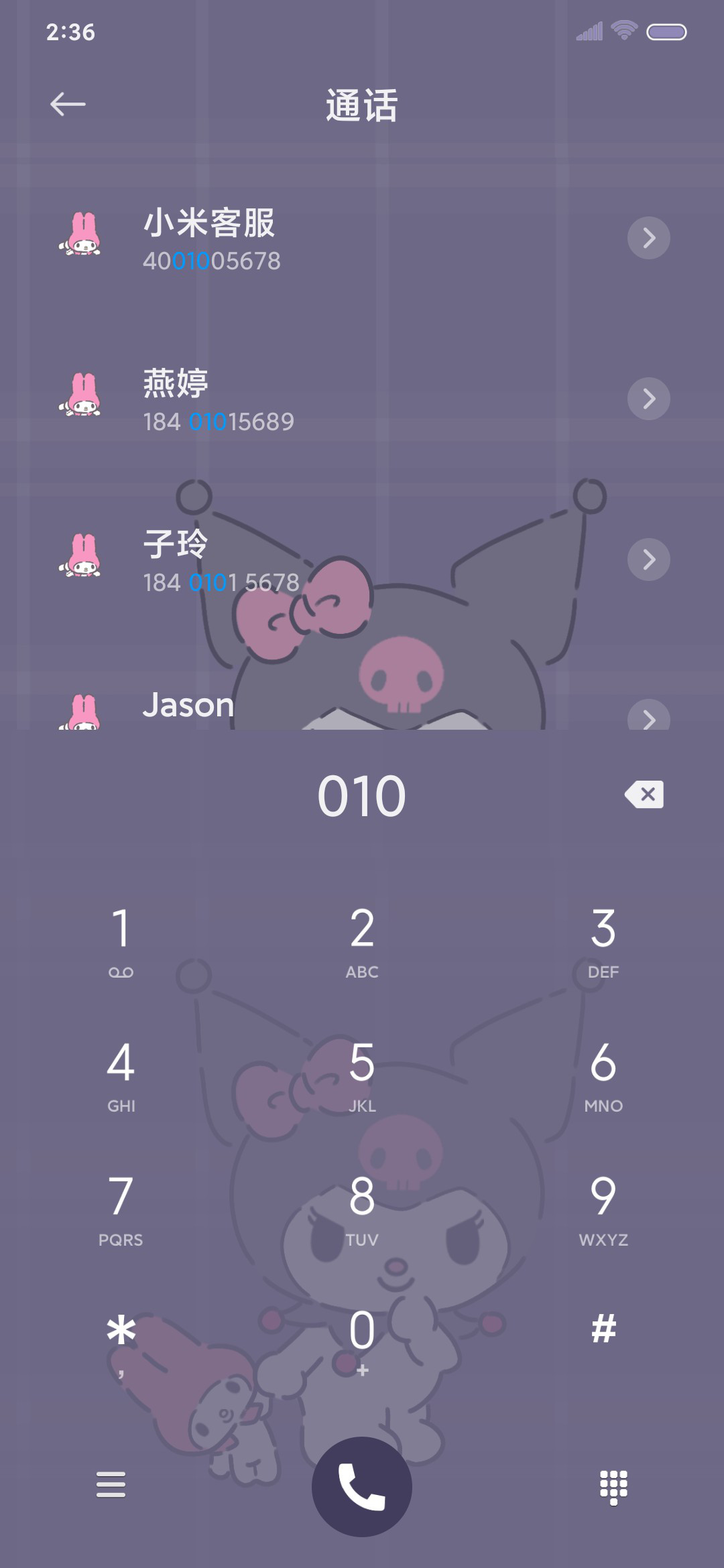The image size is (724, 1568).
Task: Enter digit 7 PQRS
Action: [121, 1210]
